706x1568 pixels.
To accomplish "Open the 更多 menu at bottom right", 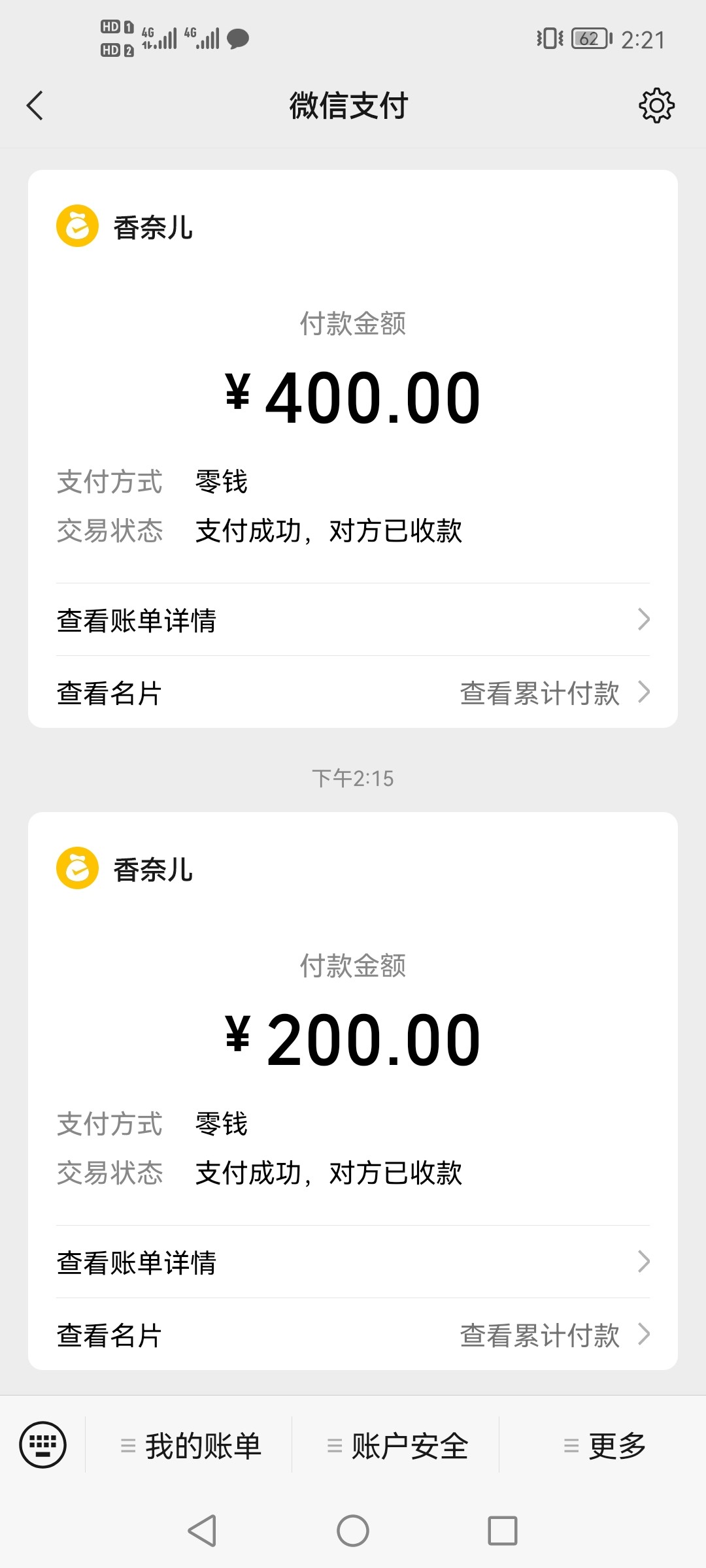I will tap(605, 1445).
